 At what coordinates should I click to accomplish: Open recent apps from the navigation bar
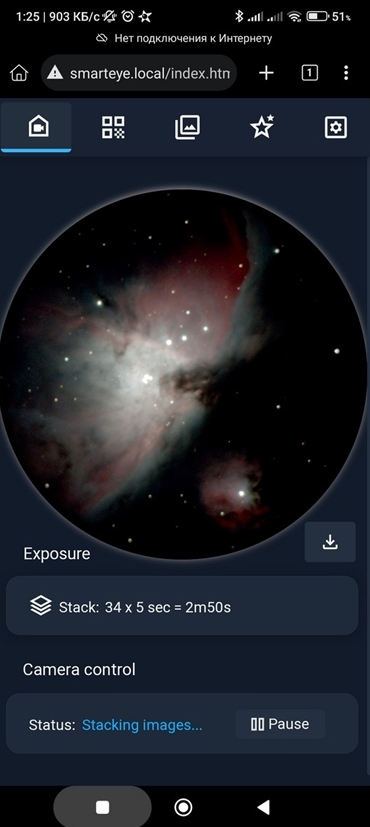[102, 807]
